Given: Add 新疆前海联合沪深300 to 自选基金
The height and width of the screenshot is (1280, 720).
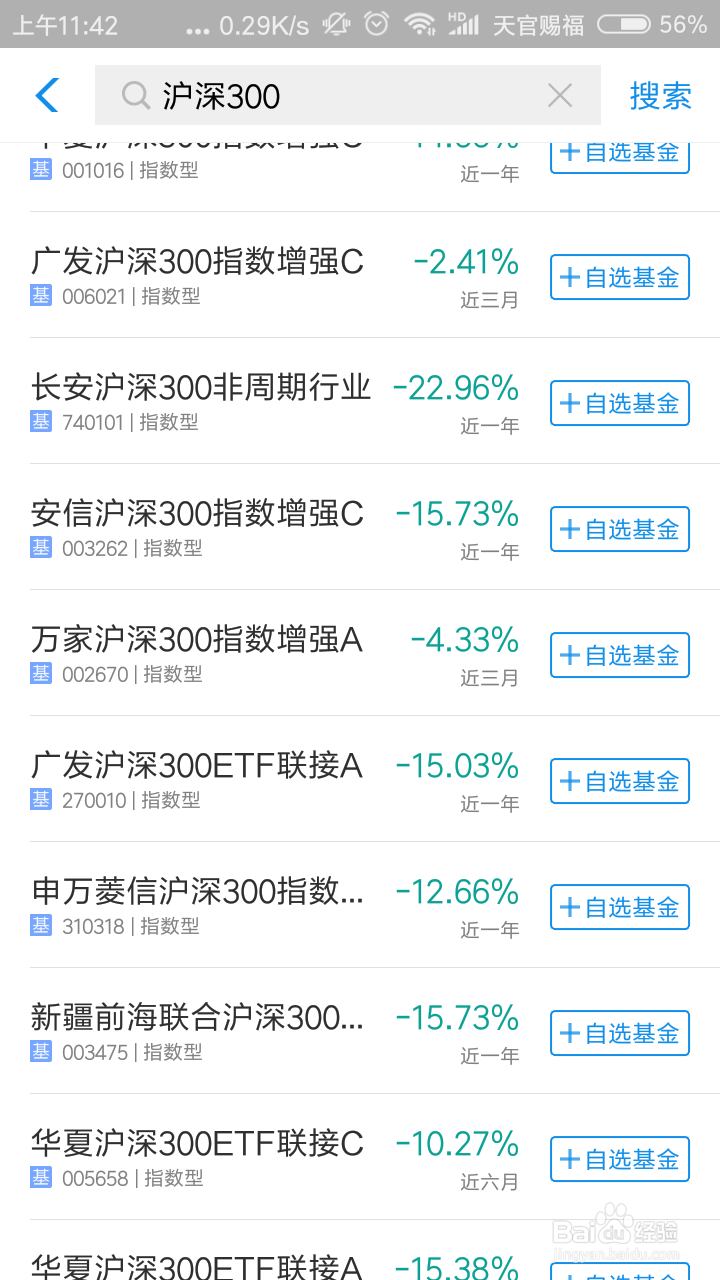Looking at the screenshot, I should point(620,1033).
